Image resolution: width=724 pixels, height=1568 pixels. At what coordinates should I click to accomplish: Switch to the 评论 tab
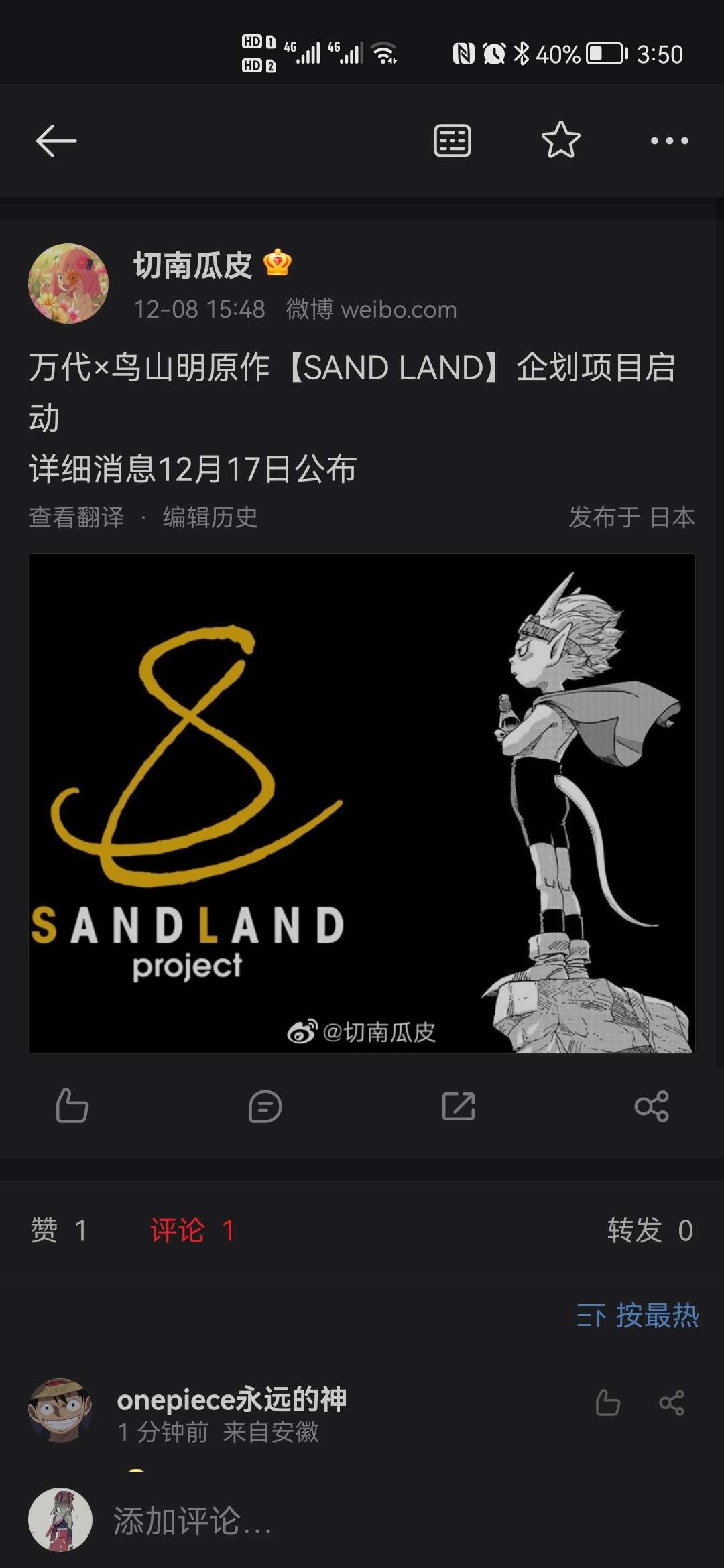192,1230
